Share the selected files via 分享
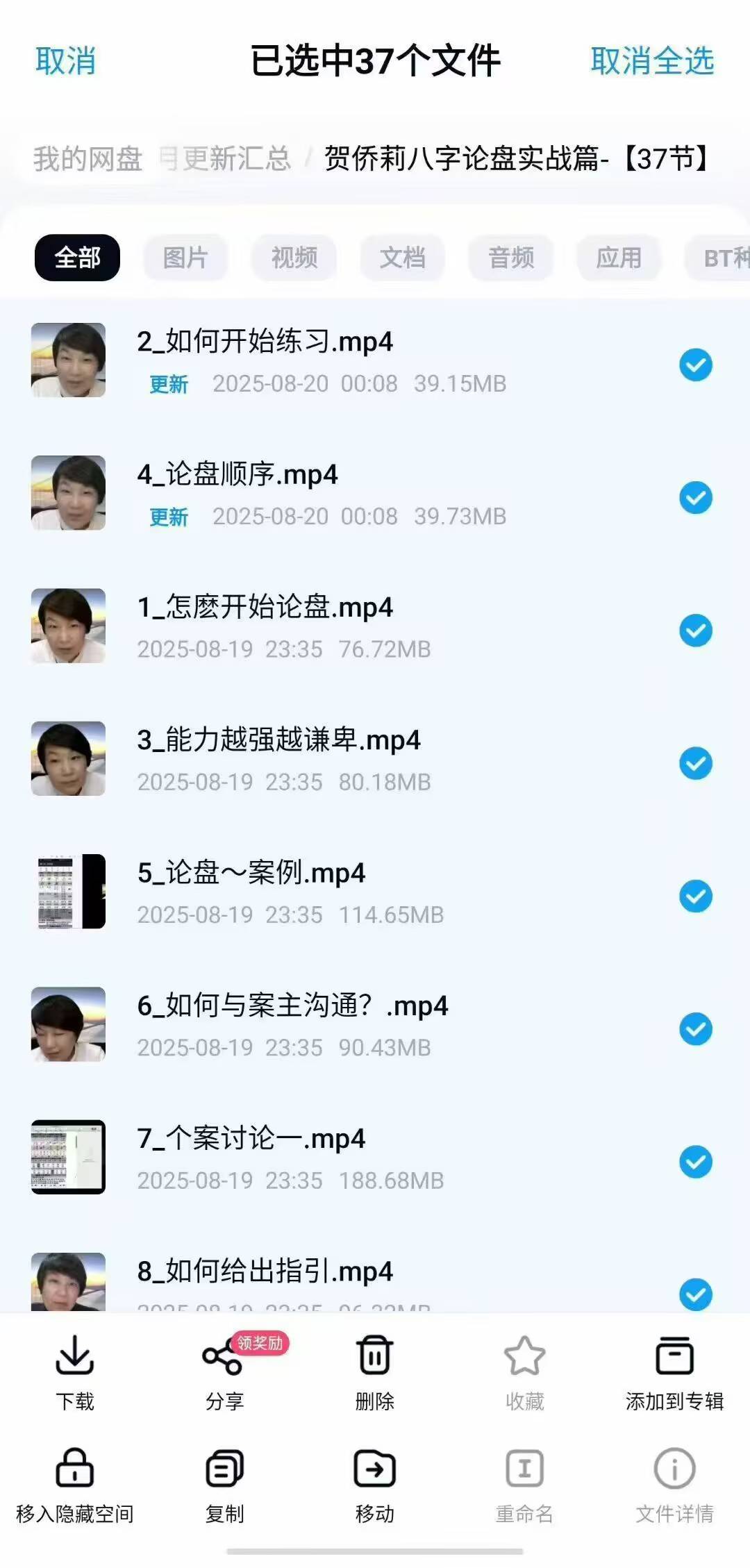Viewport: 750px width, 1568px height. [x=224, y=1373]
